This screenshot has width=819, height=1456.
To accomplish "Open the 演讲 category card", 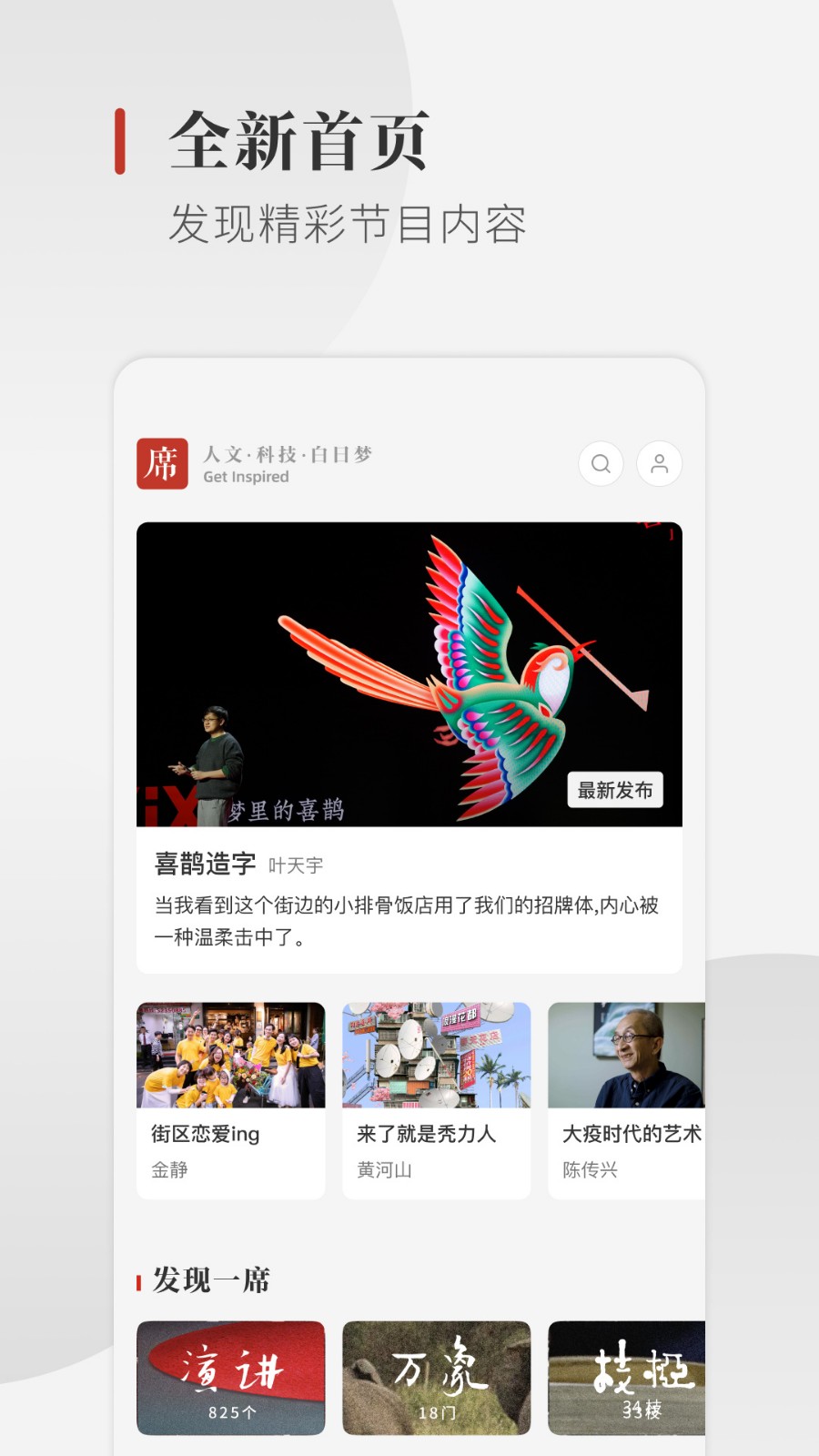I will click(230, 1378).
